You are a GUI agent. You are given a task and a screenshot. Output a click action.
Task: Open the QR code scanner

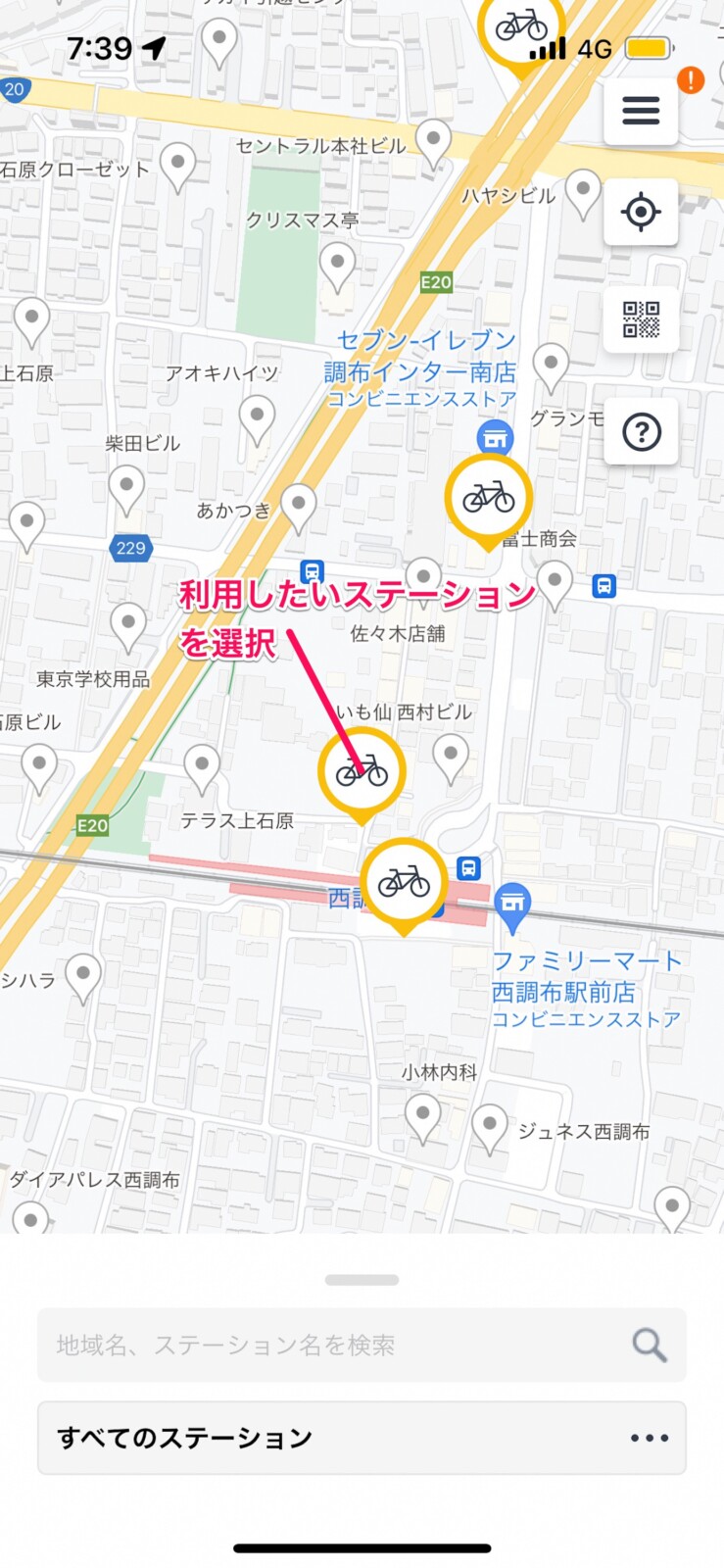pos(641,319)
